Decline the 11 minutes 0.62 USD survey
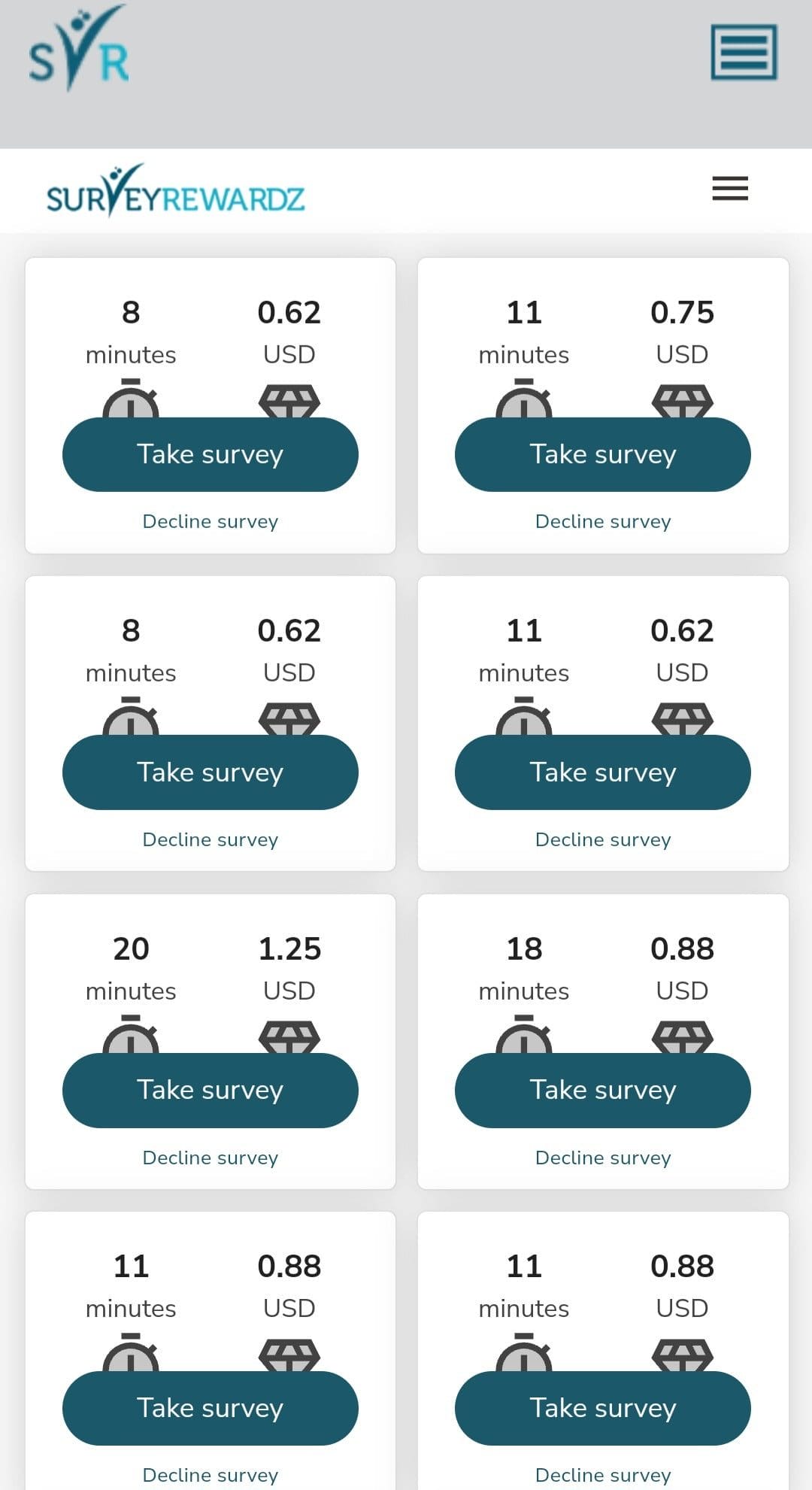The height and width of the screenshot is (1490, 812). (602, 839)
